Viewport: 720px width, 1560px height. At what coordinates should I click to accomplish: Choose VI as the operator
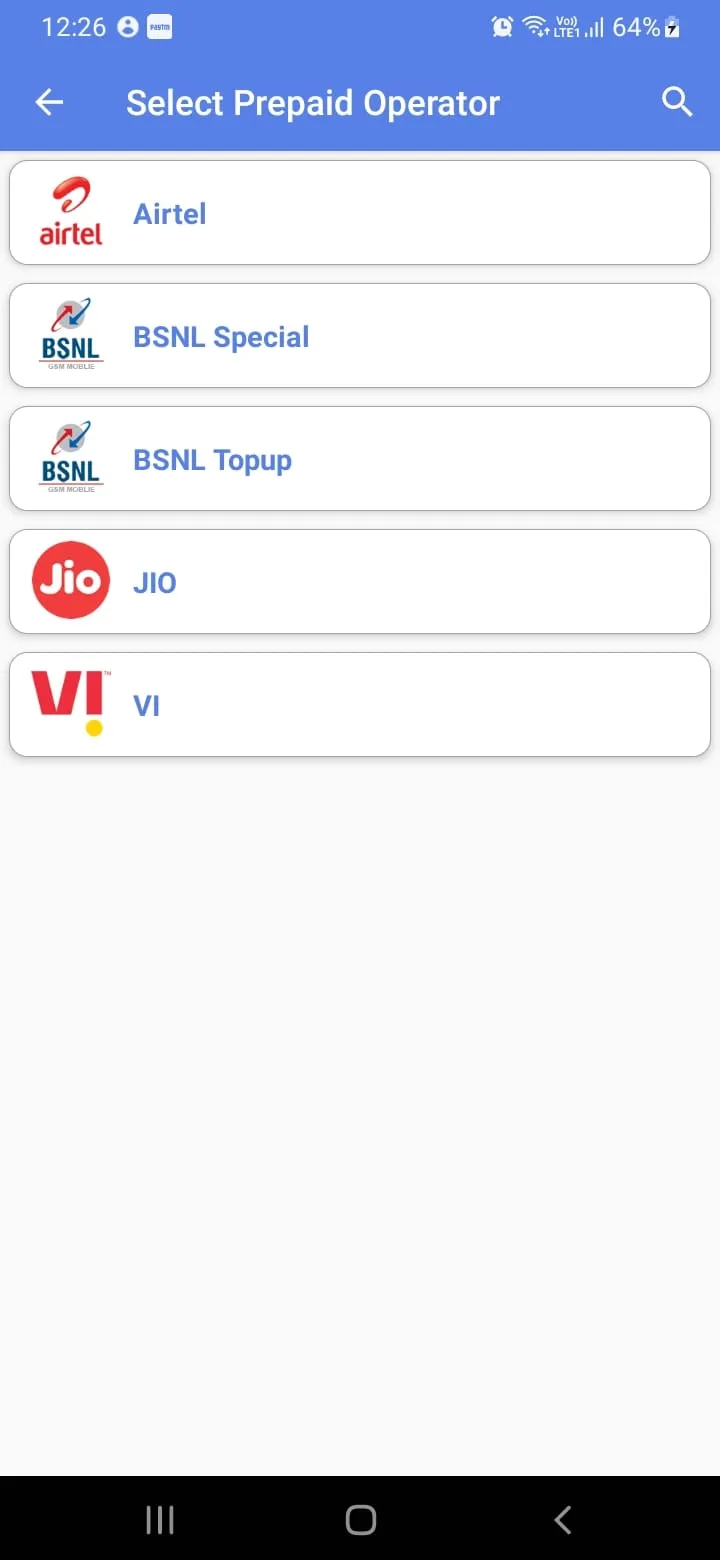pyautogui.click(x=360, y=705)
